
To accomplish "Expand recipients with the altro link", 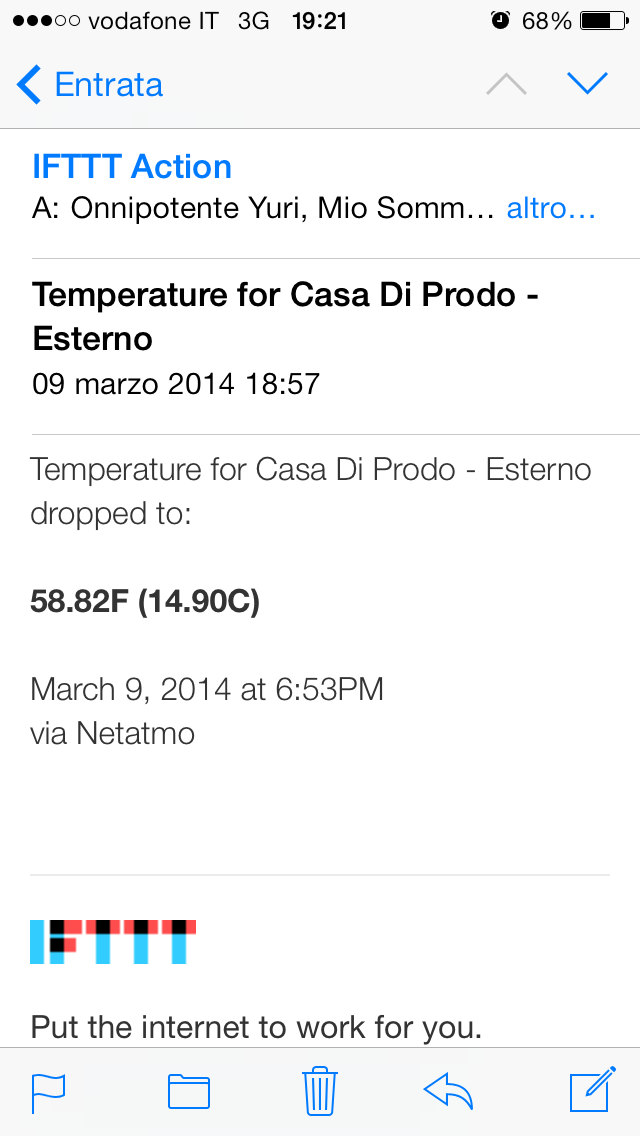I will point(551,209).
